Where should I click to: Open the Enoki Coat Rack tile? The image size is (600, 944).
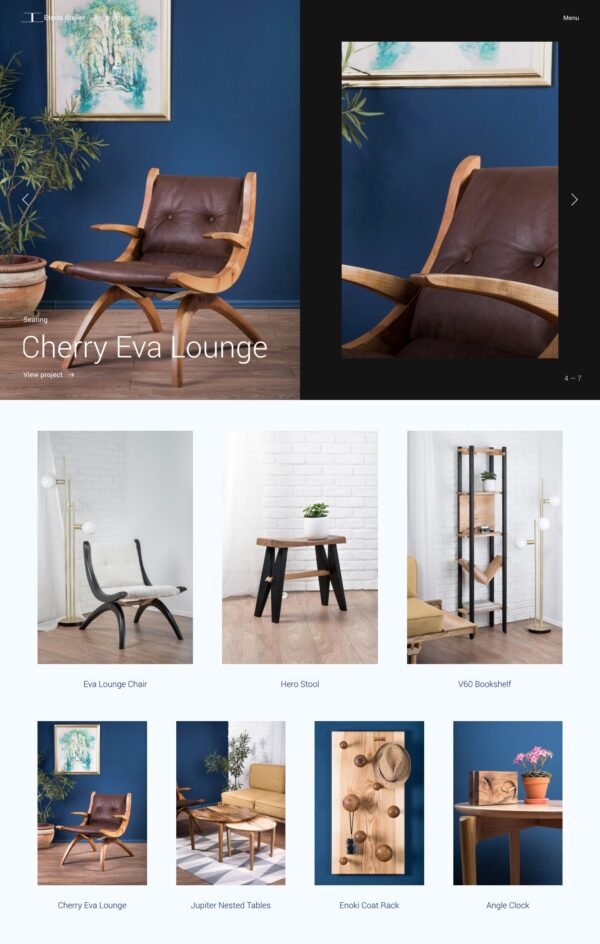[x=369, y=803]
